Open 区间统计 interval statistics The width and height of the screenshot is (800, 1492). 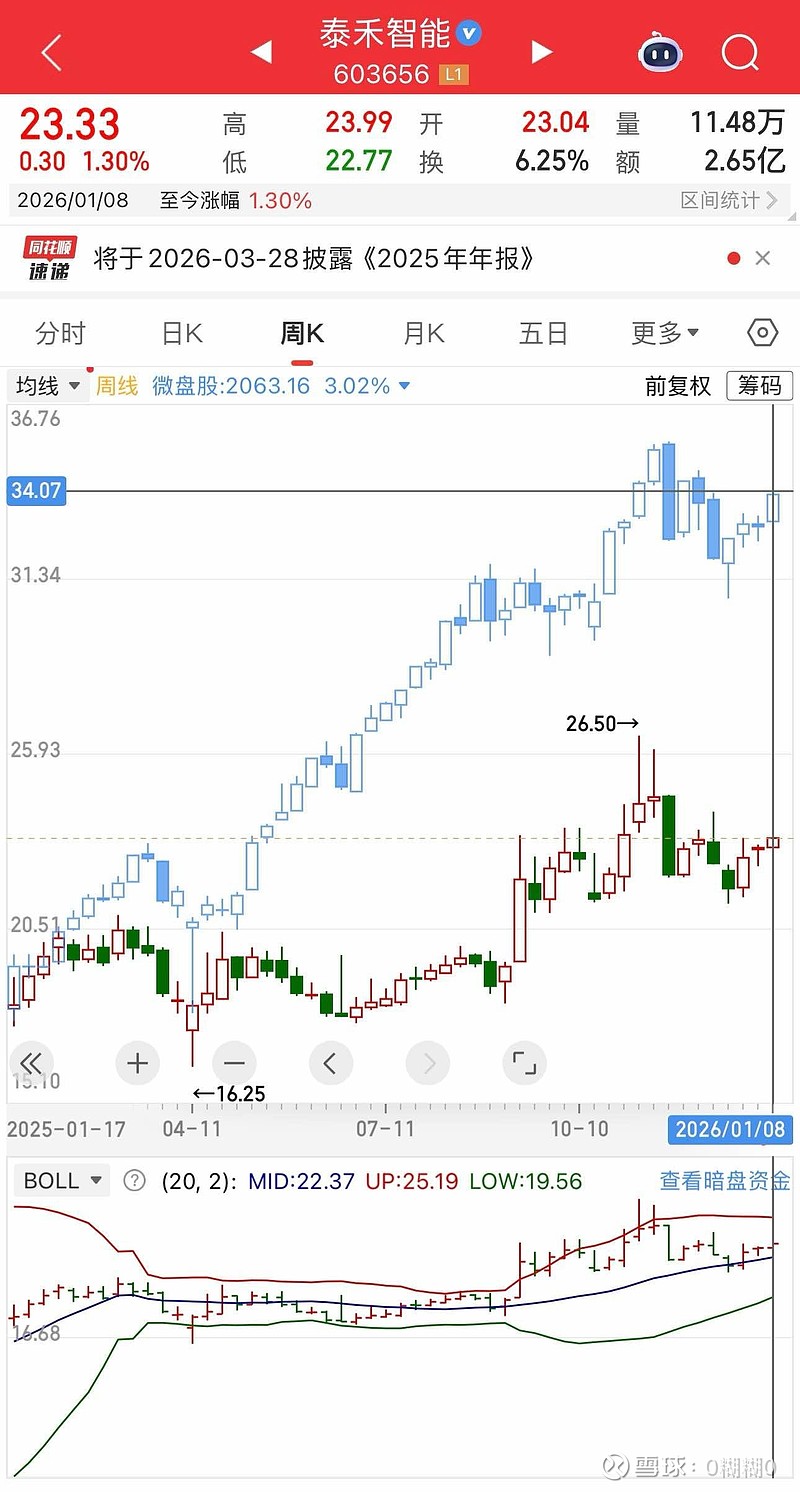click(x=729, y=200)
